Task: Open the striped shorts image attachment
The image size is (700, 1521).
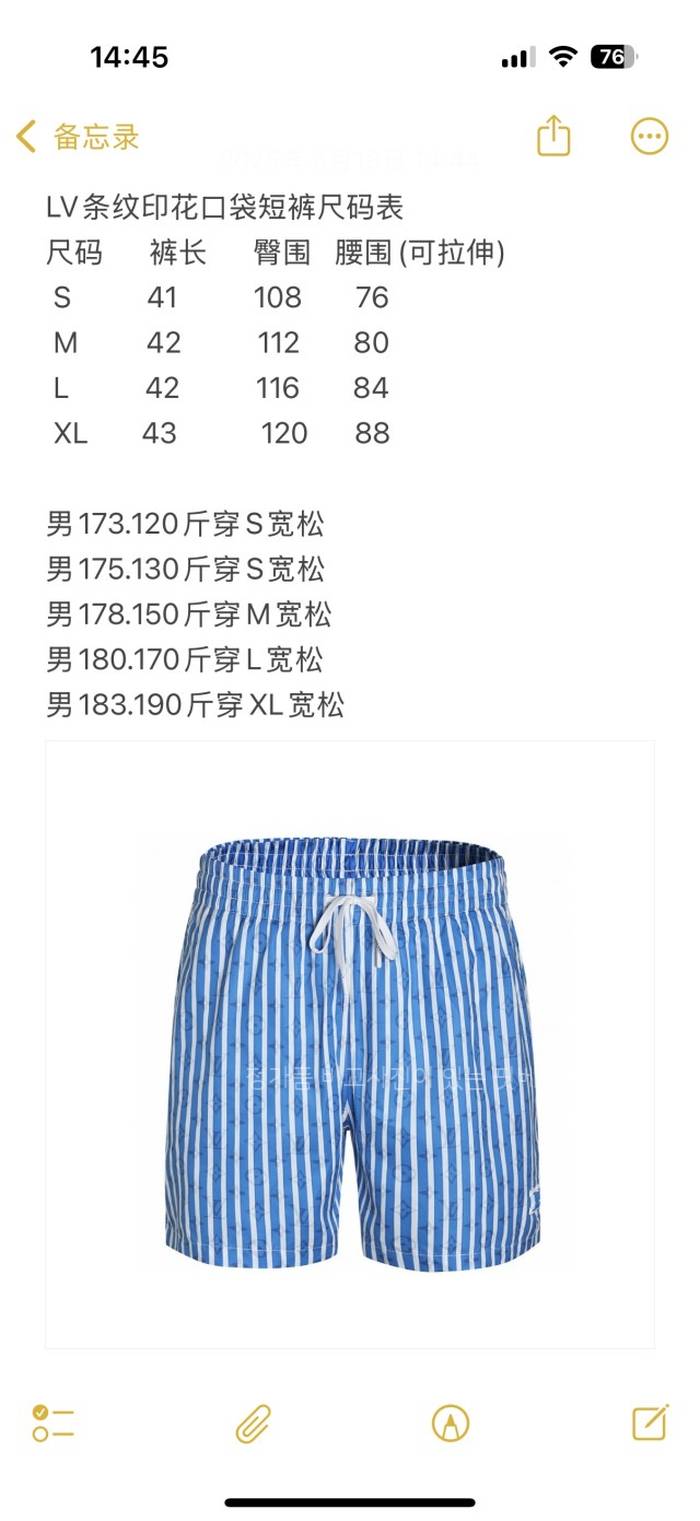Action: tap(350, 1045)
